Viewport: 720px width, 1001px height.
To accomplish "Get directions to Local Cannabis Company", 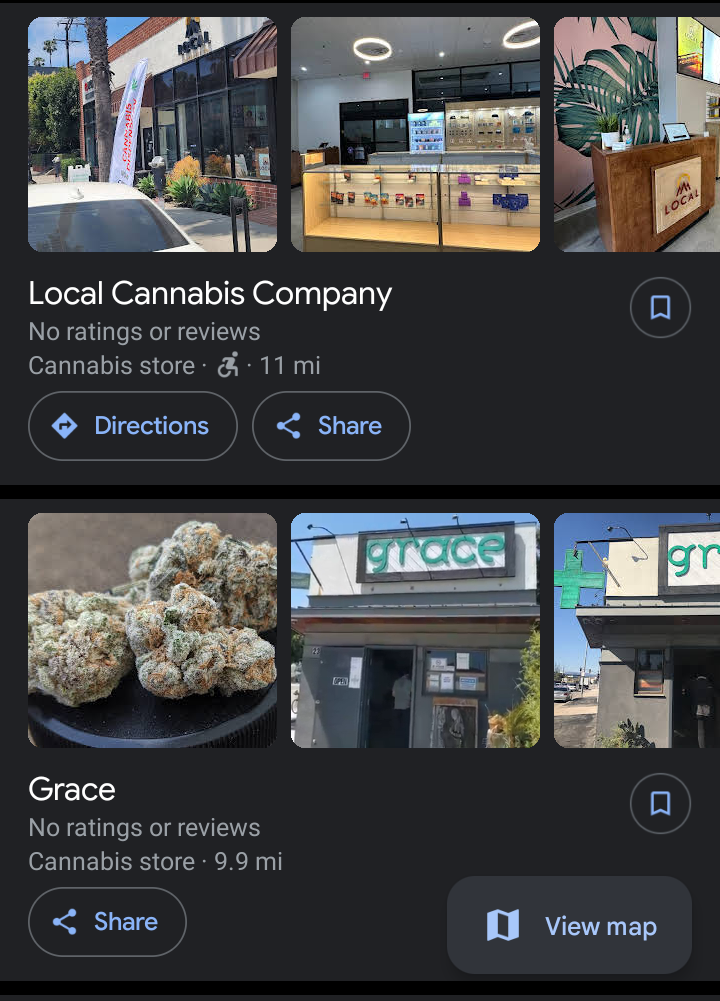I will click(133, 426).
